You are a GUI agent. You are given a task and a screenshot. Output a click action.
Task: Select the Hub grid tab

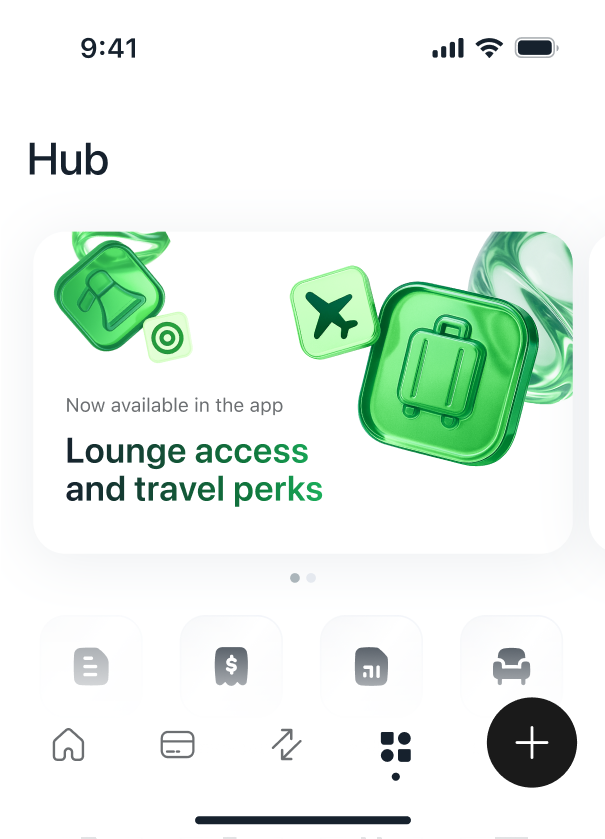(396, 747)
